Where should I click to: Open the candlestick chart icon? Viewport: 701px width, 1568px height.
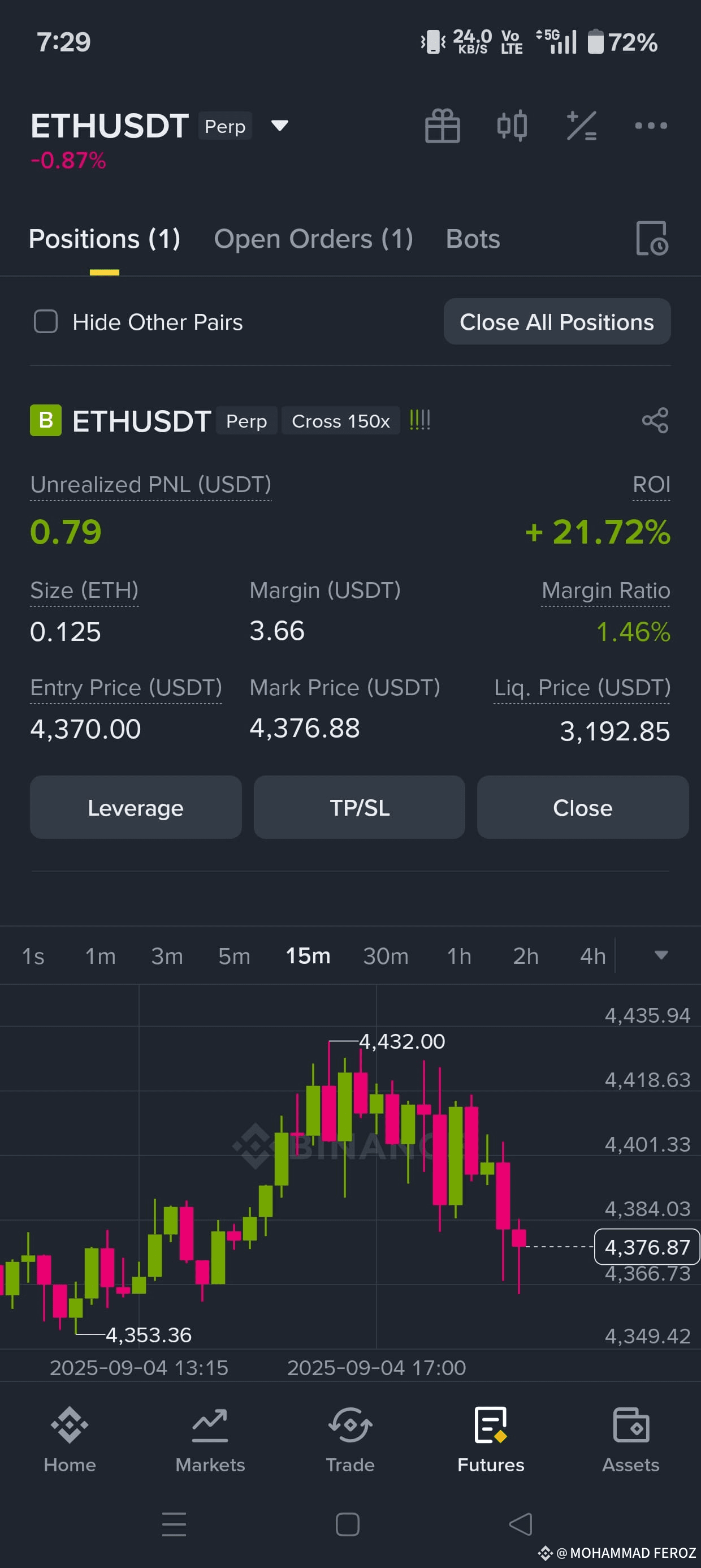click(512, 126)
